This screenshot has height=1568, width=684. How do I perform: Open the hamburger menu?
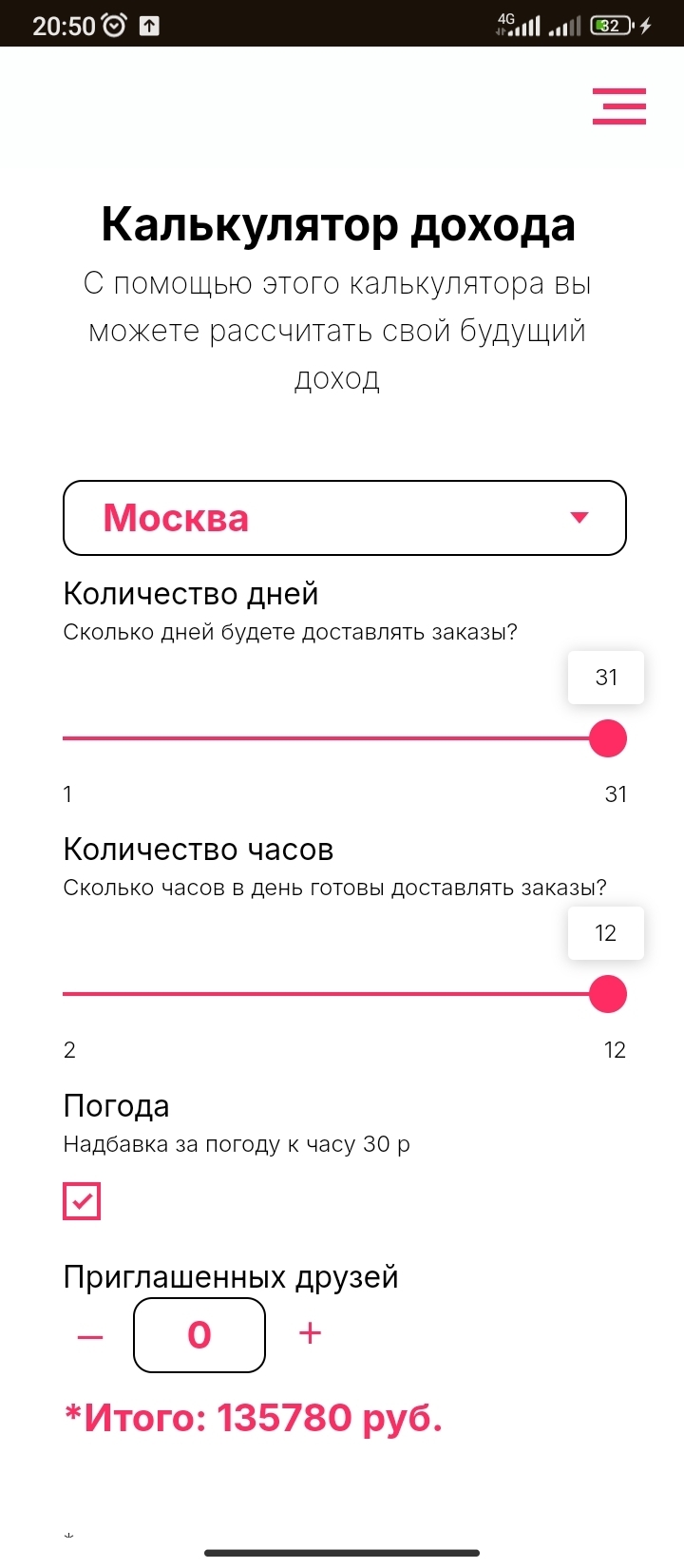(x=619, y=106)
